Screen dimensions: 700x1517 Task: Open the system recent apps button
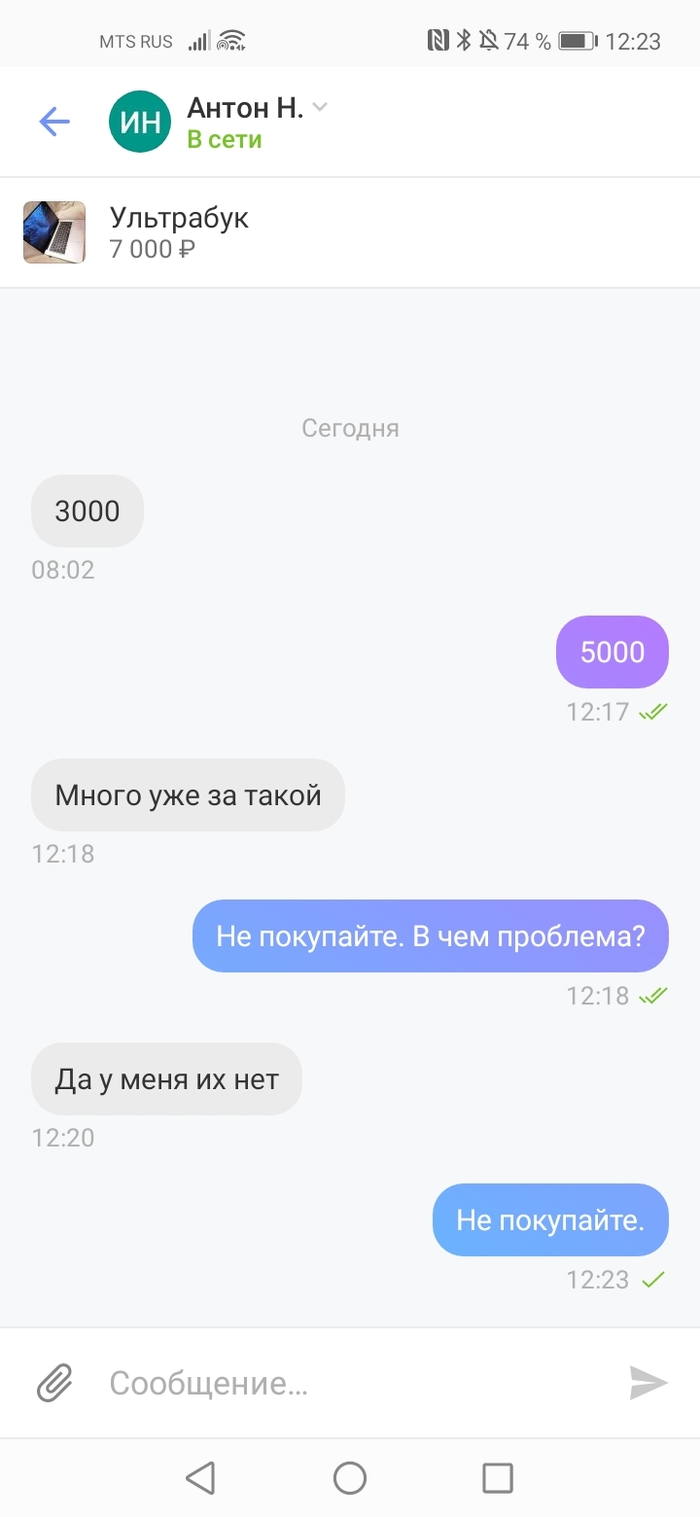click(497, 1477)
